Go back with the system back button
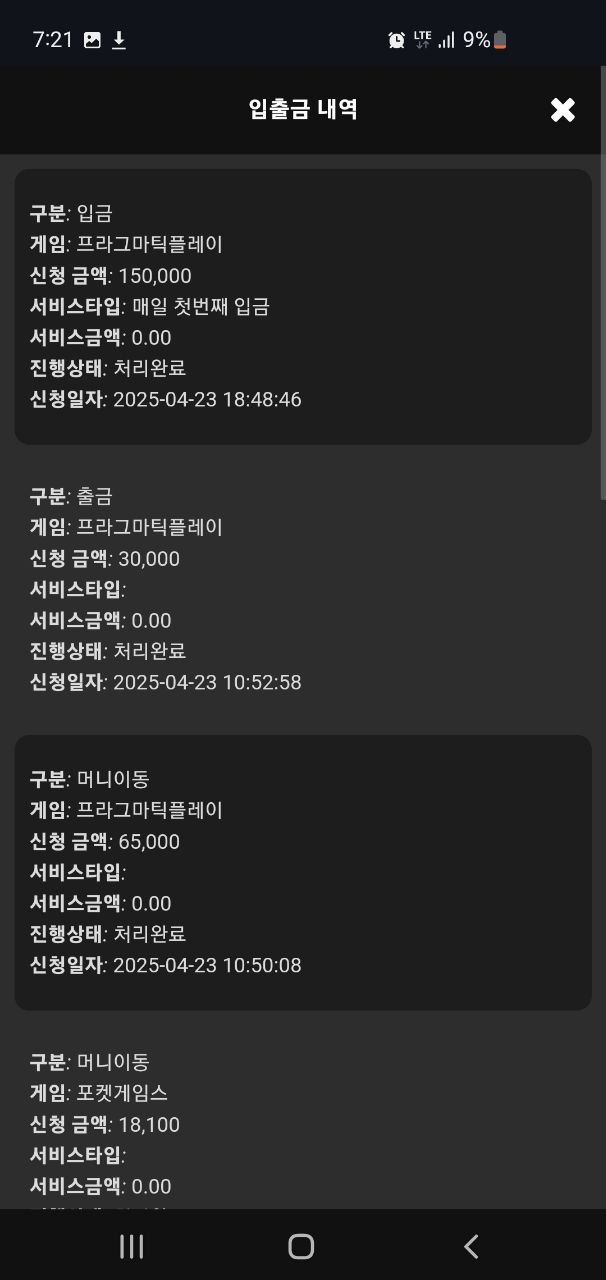This screenshot has width=606, height=1280. [x=471, y=1246]
